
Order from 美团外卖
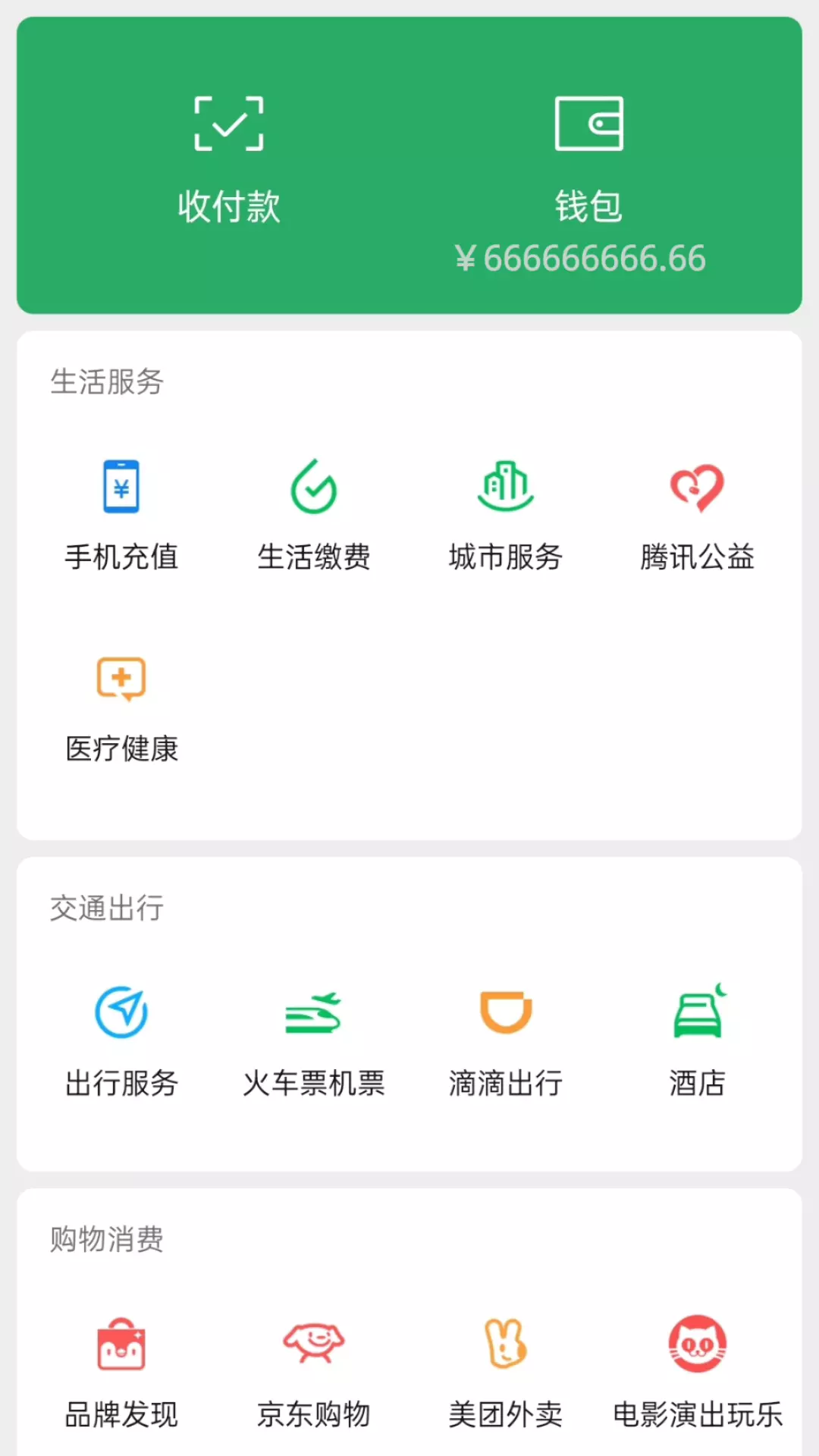point(505,1373)
